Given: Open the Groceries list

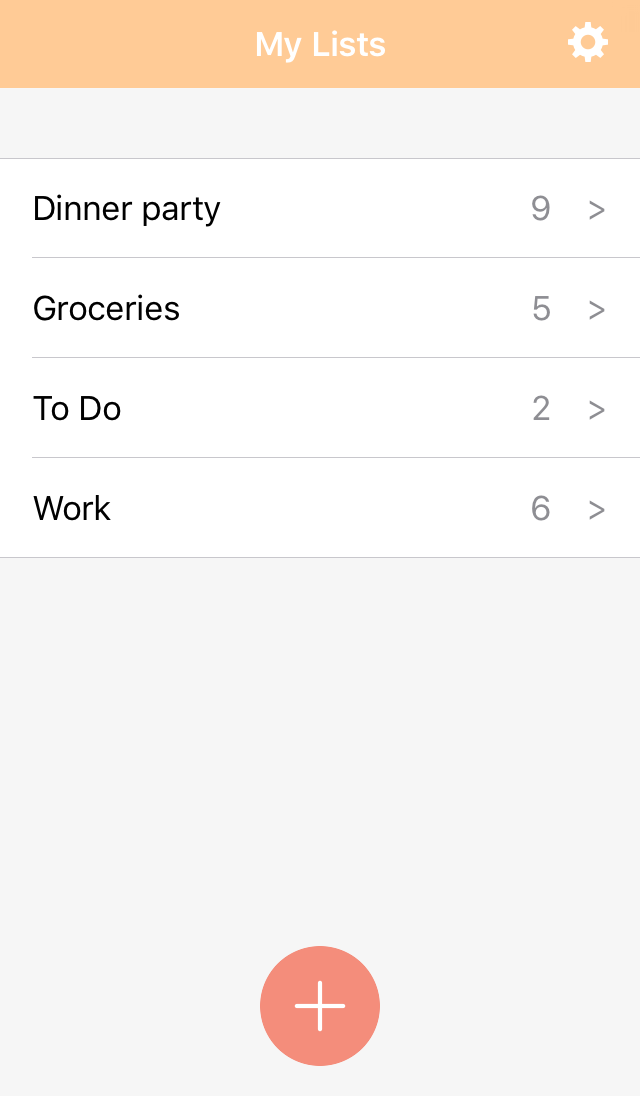Looking at the screenshot, I should tap(320, 308).
